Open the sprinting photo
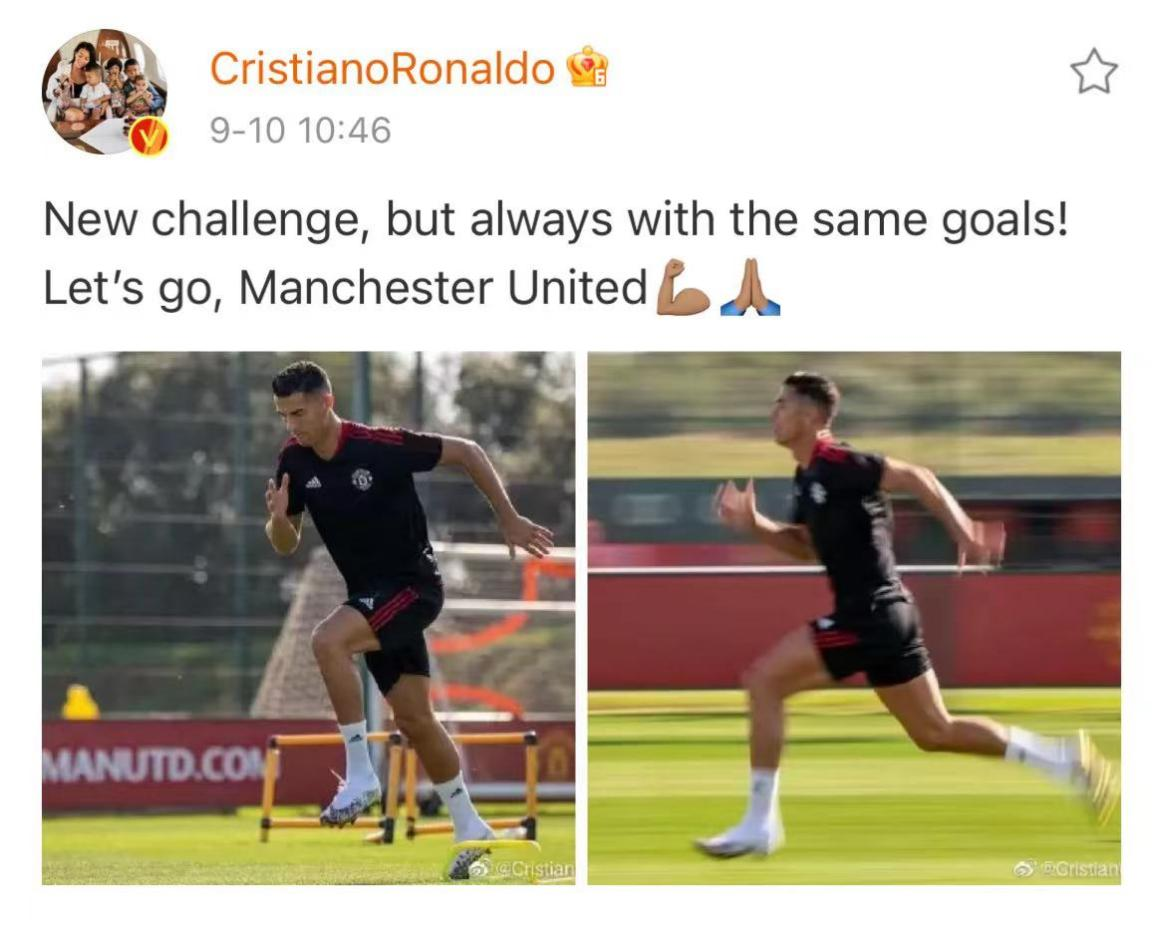Image resolution: width=1163 pixels, height=932 pixels. click(853, 618)
